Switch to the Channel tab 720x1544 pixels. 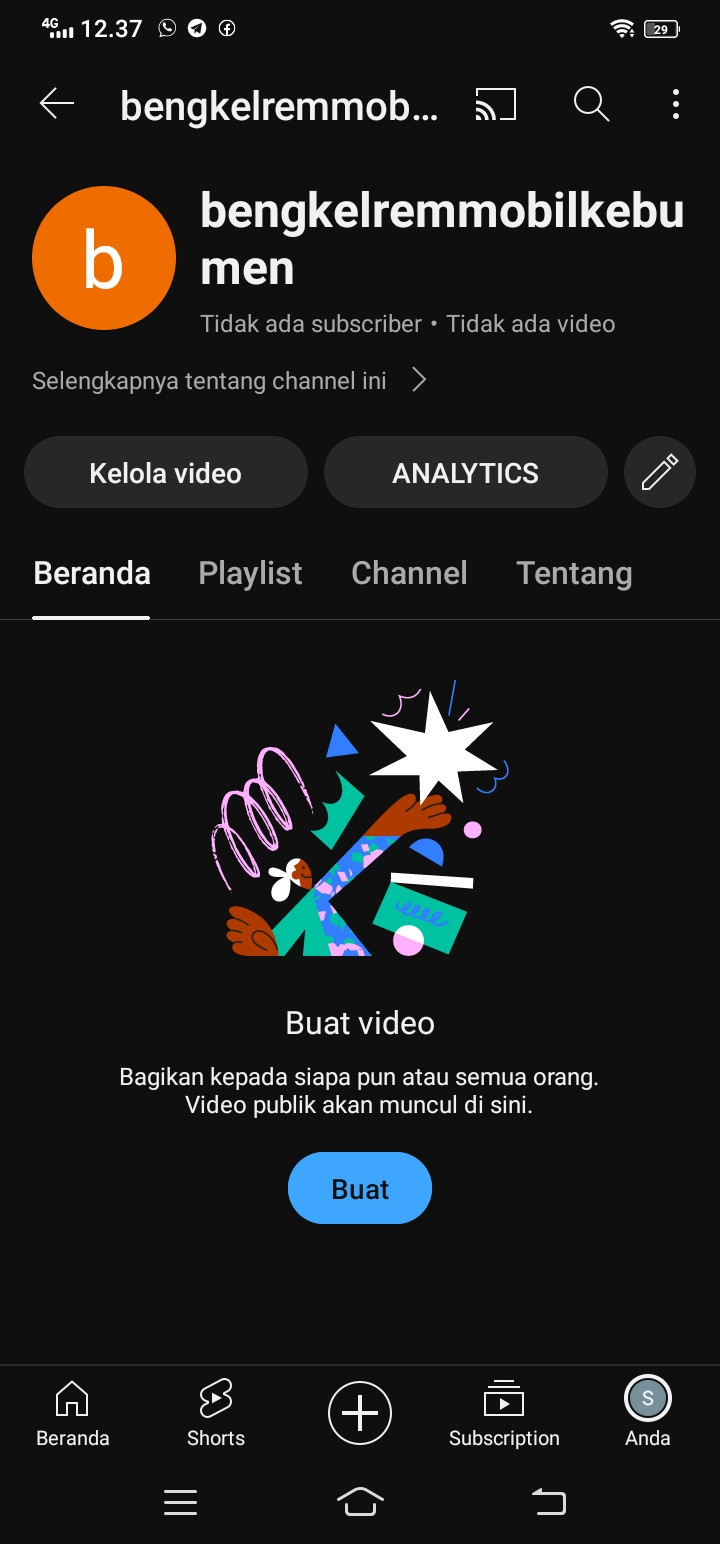point(409,573)
